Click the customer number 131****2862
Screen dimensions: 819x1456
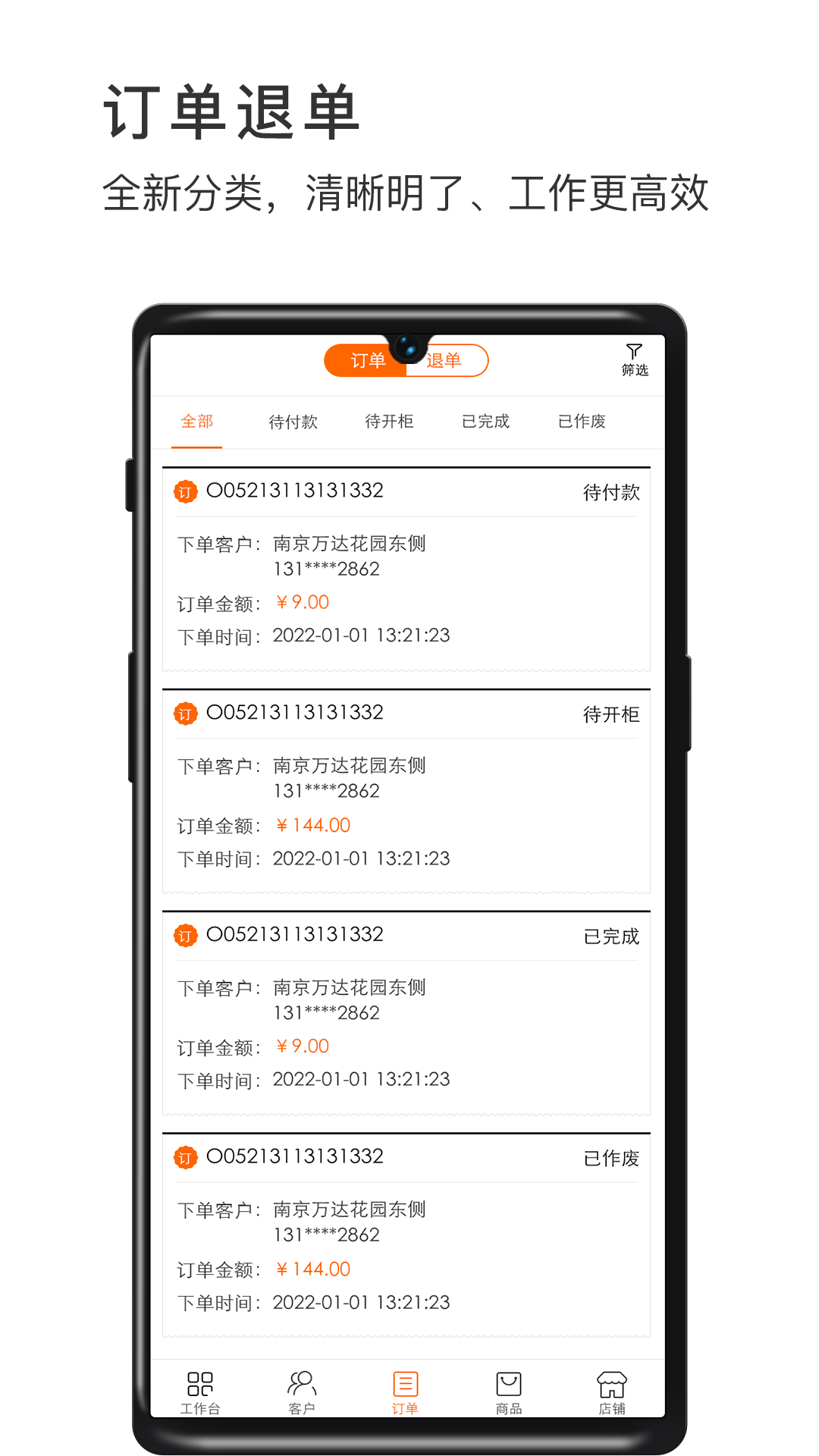tap(326, 568)
